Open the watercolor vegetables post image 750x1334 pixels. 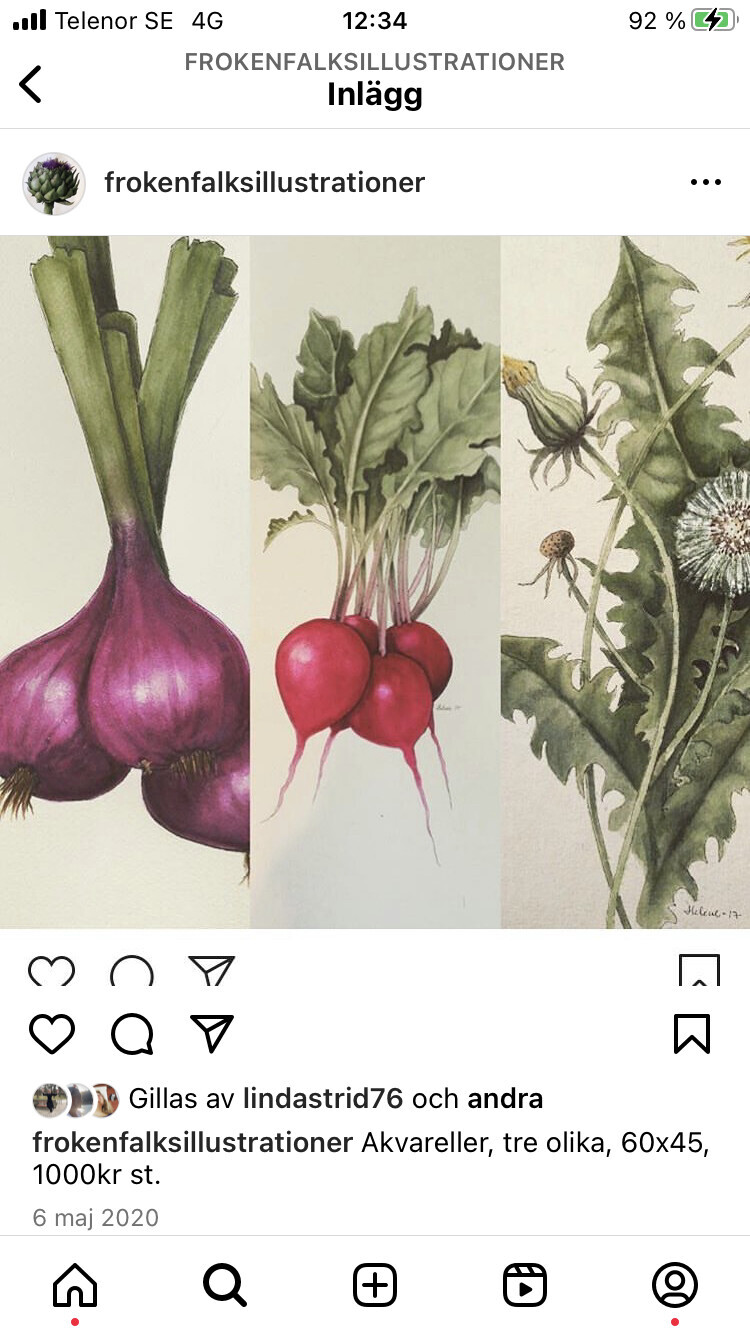click(x=375, y=582)
